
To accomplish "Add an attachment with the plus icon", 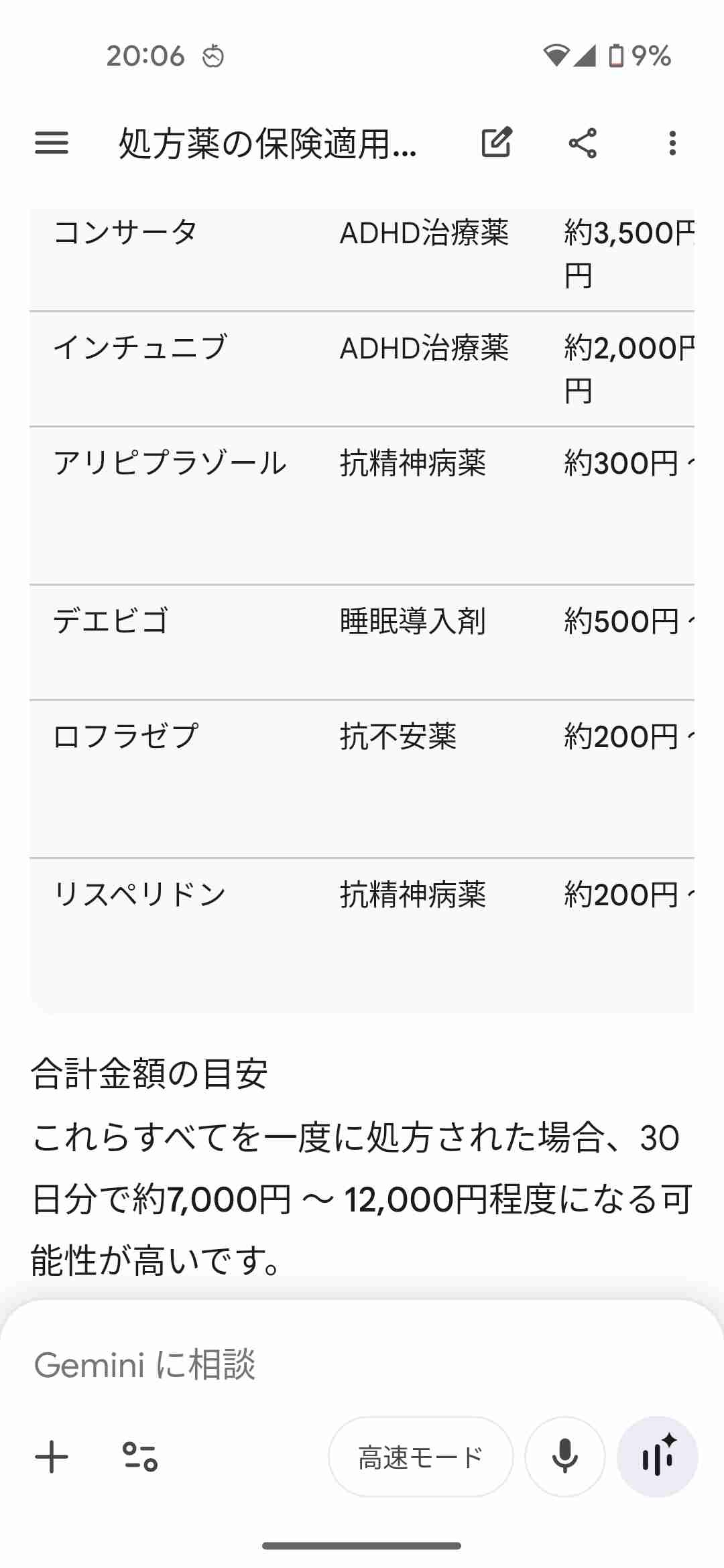I will [52, 1457].
